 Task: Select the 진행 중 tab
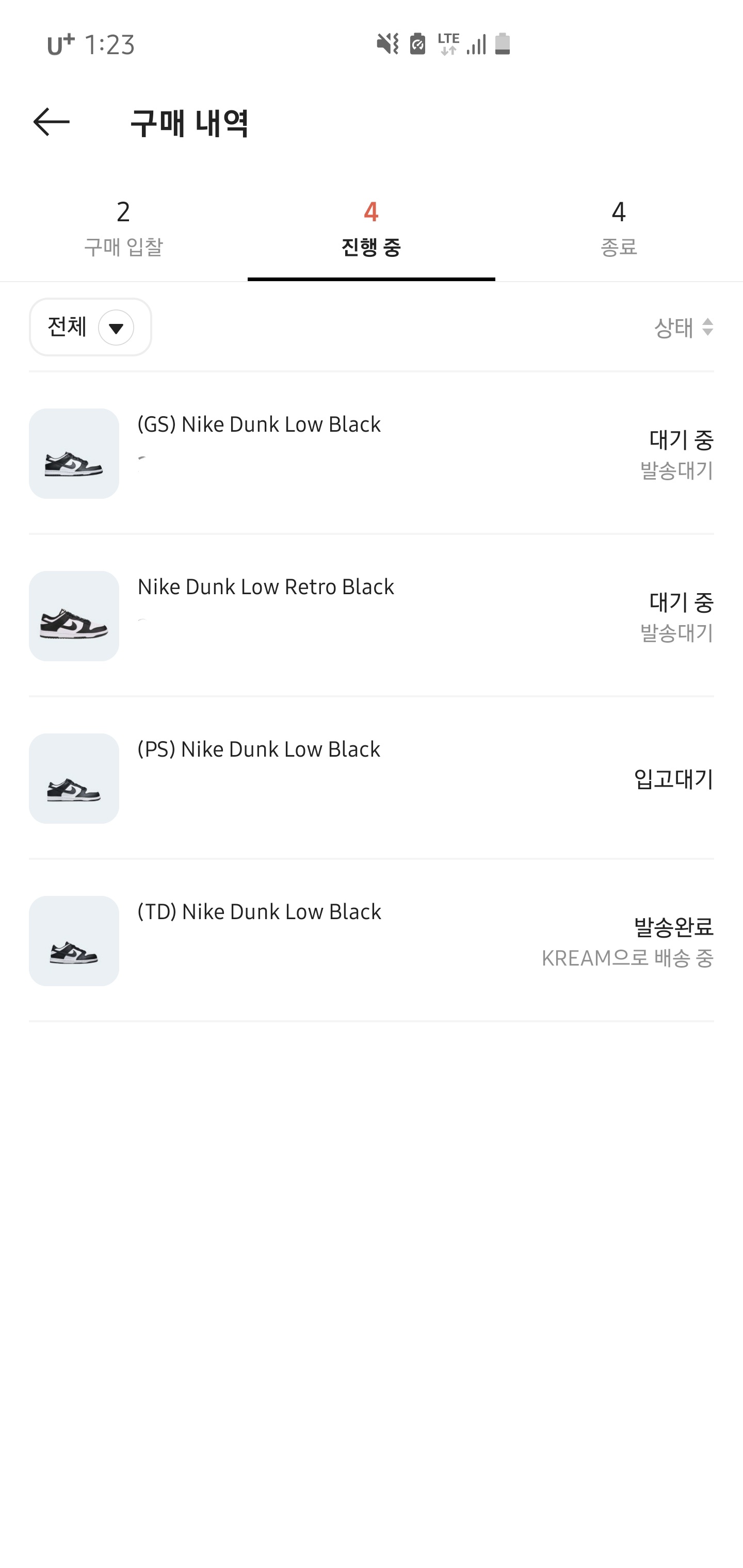pos(371,230)
